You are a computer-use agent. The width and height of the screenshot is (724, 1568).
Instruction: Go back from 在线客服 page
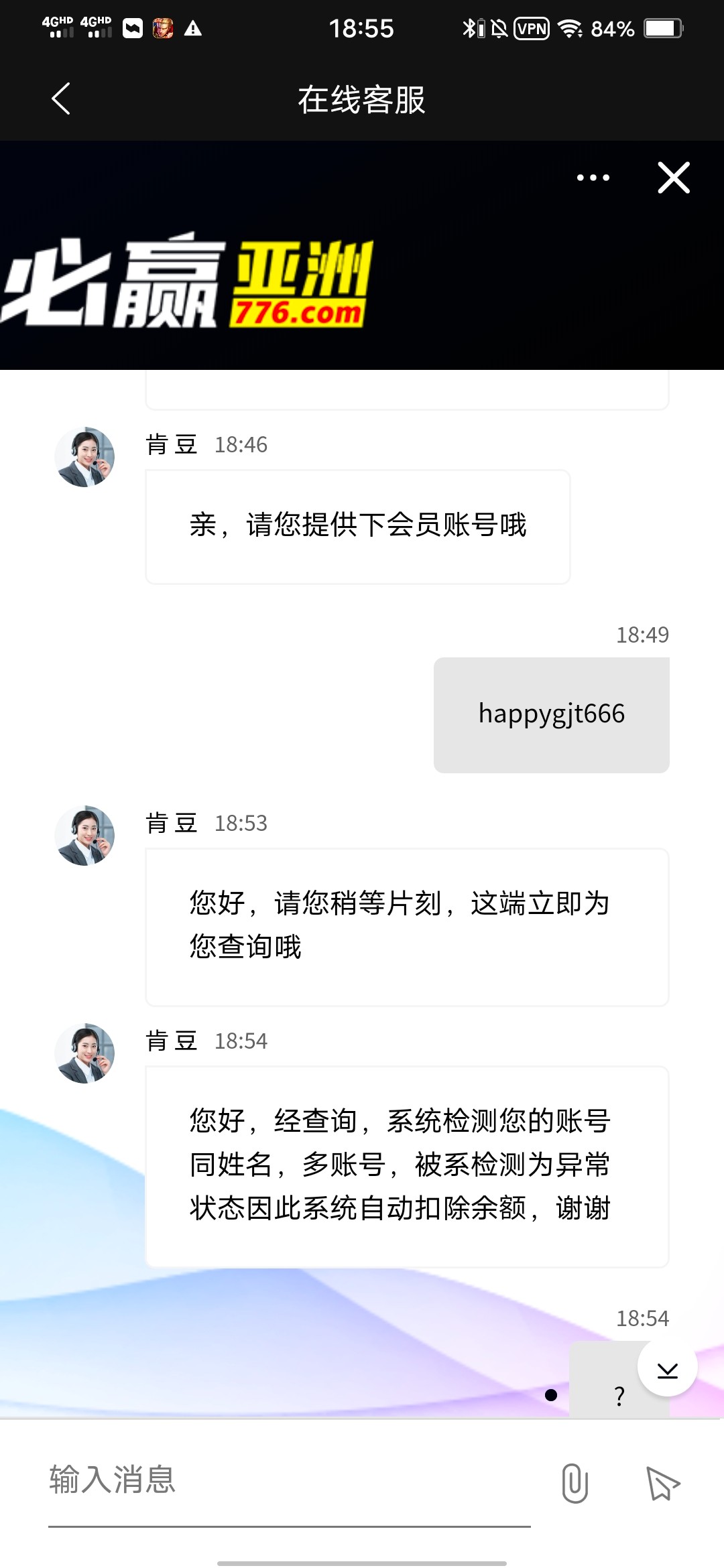click(x=61, y=99)
